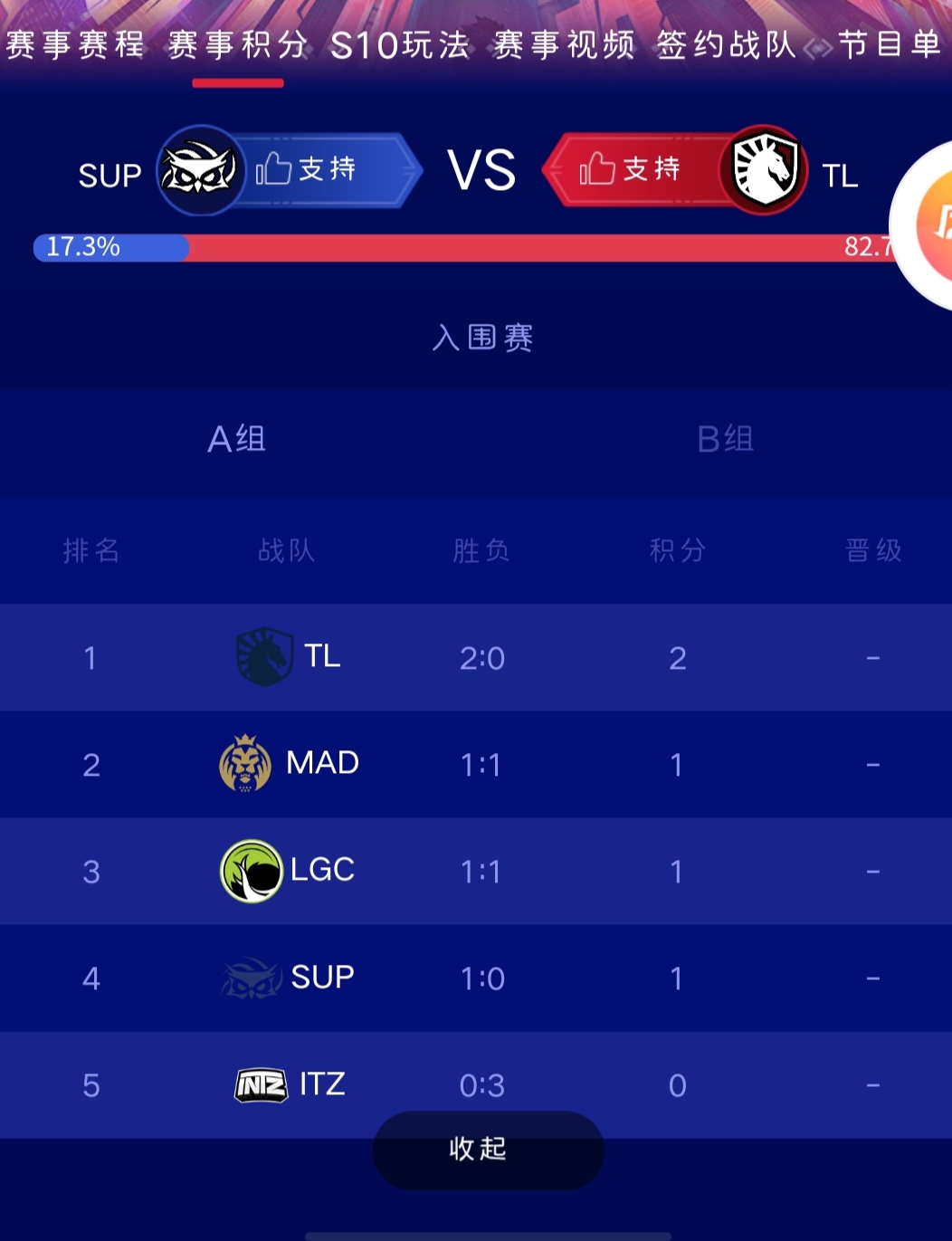Switch to the A组 standings
Image resolution: width=952 pixels, height=1241 pixels.
(237, 439)
